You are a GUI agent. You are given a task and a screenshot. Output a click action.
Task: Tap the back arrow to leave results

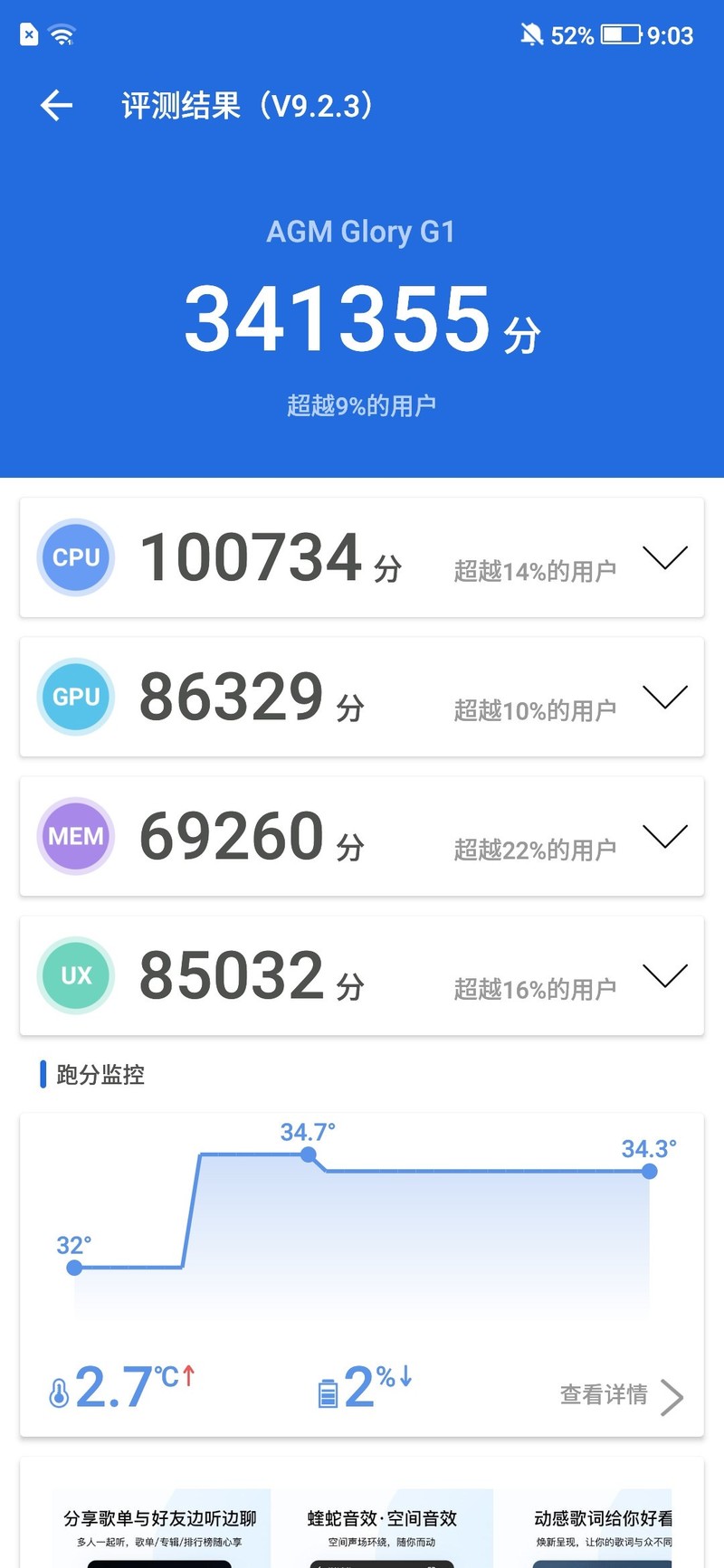point(56,105)
